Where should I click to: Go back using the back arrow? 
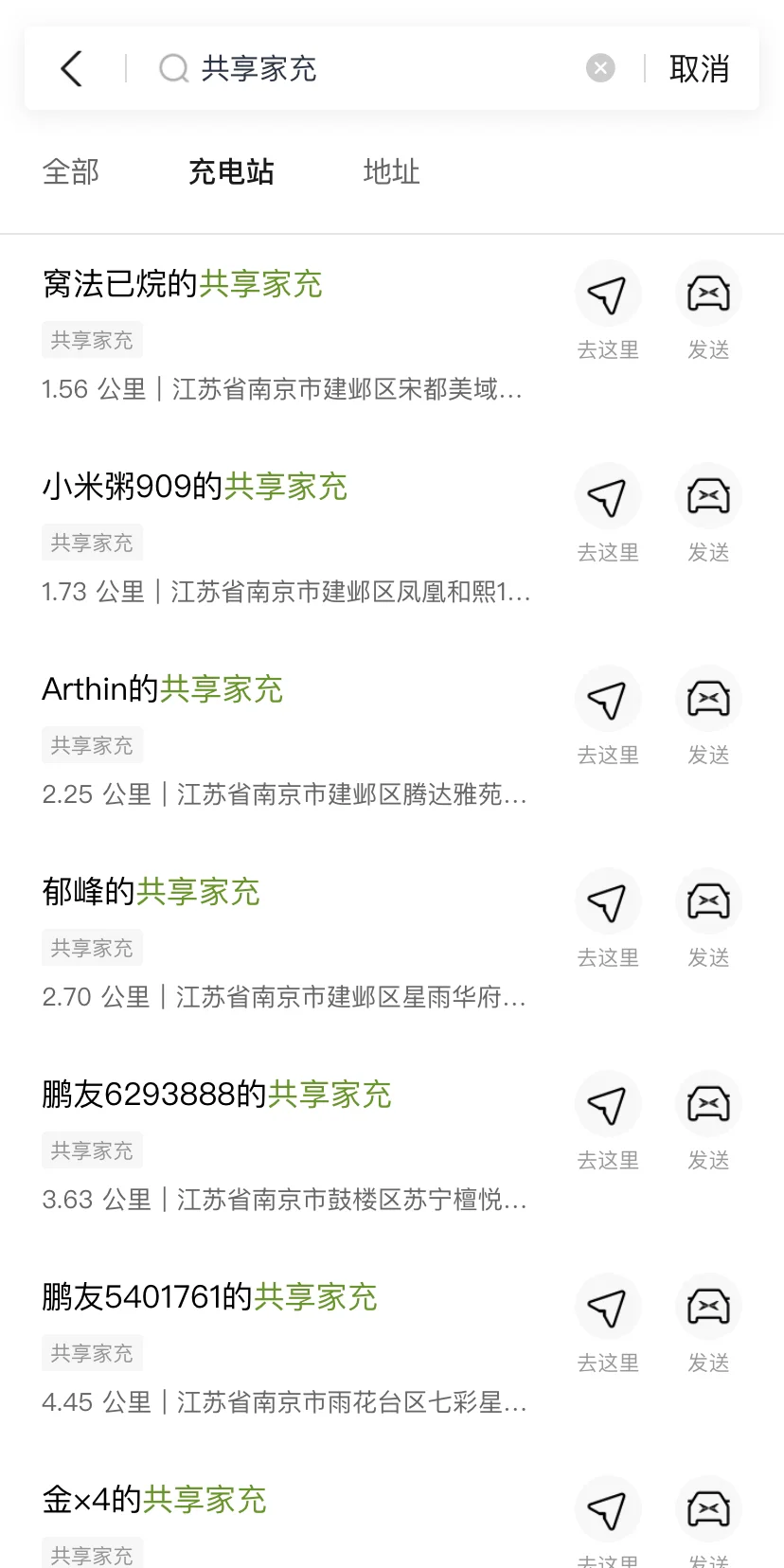pos(72,68)
